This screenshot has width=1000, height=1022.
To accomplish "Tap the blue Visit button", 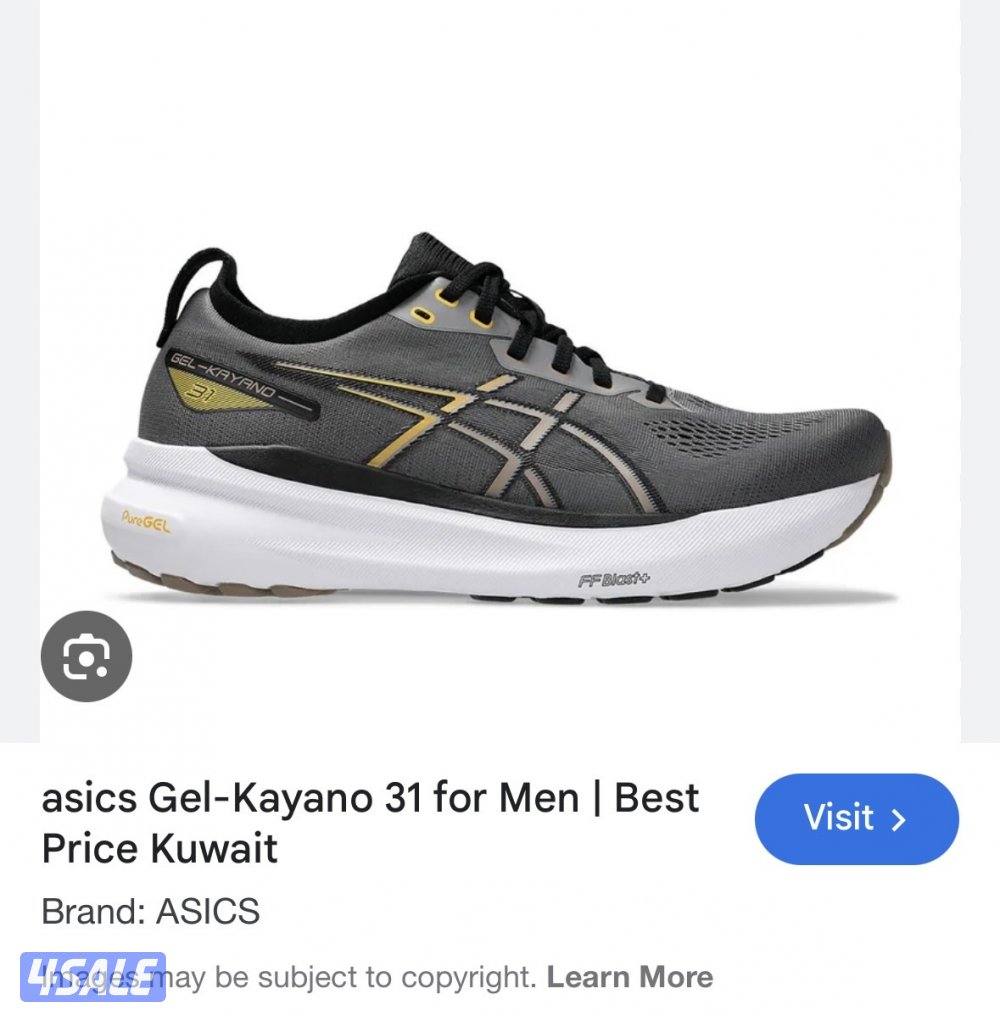I will 856,819.
